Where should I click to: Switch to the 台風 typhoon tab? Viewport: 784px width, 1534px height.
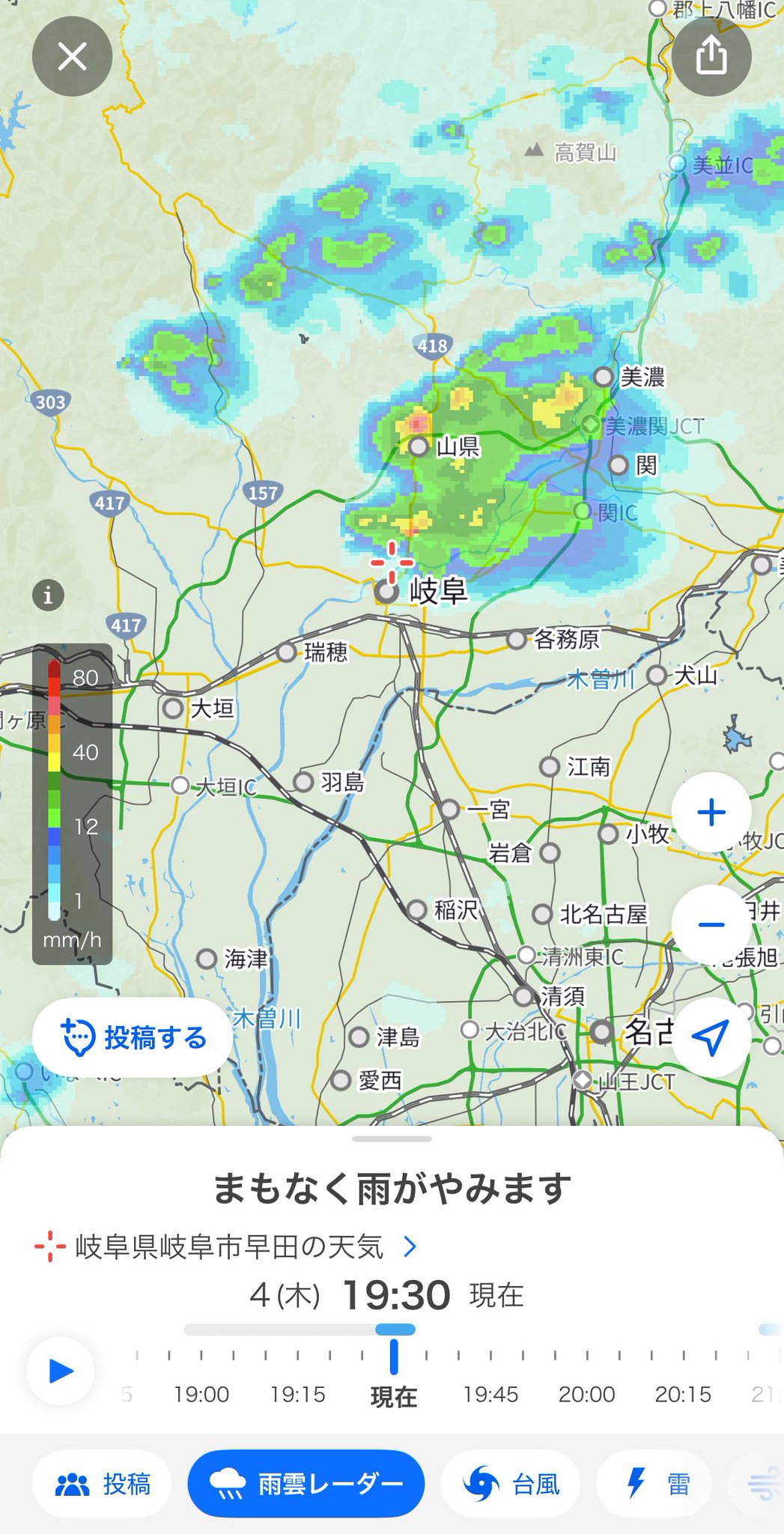(511, 1484)
